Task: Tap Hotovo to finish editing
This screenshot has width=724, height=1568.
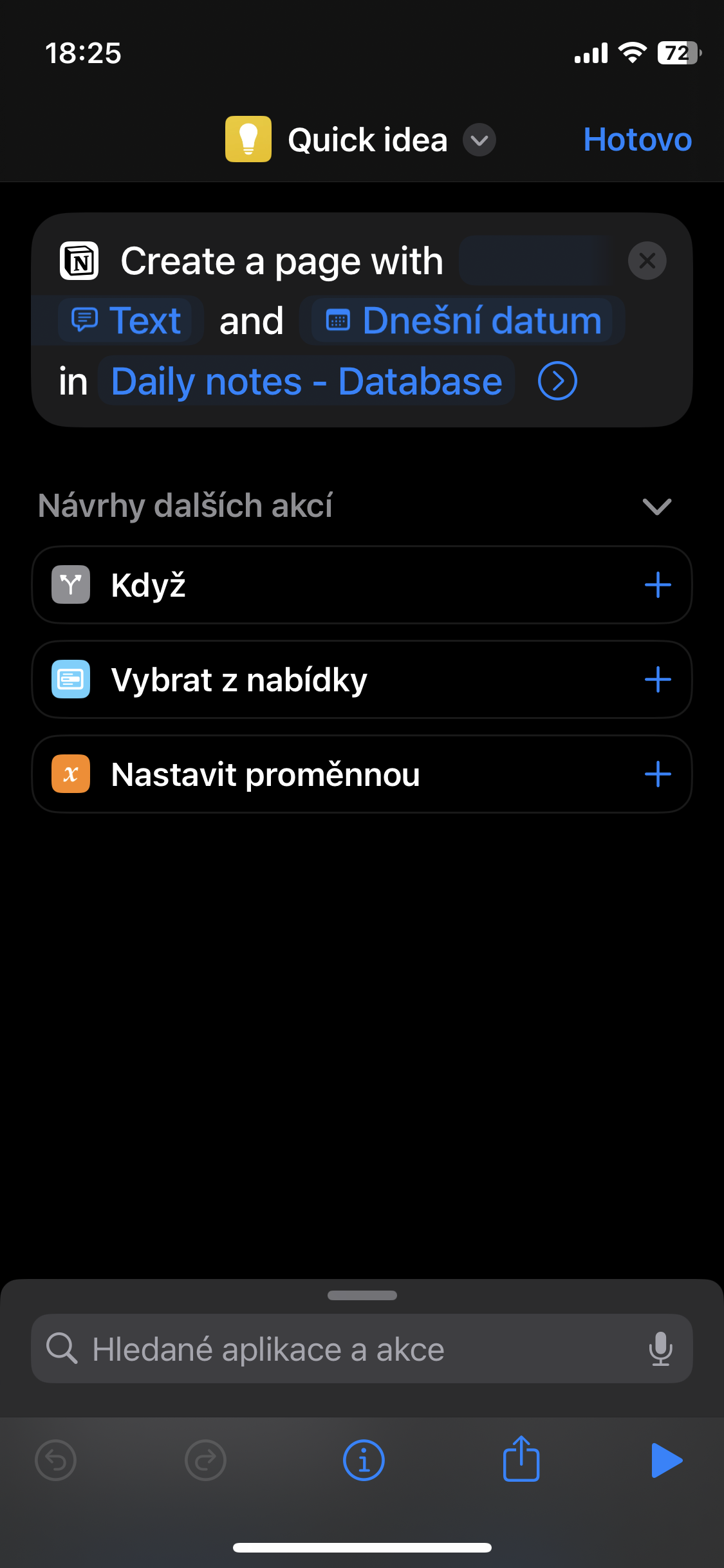Action: [636, 139]
